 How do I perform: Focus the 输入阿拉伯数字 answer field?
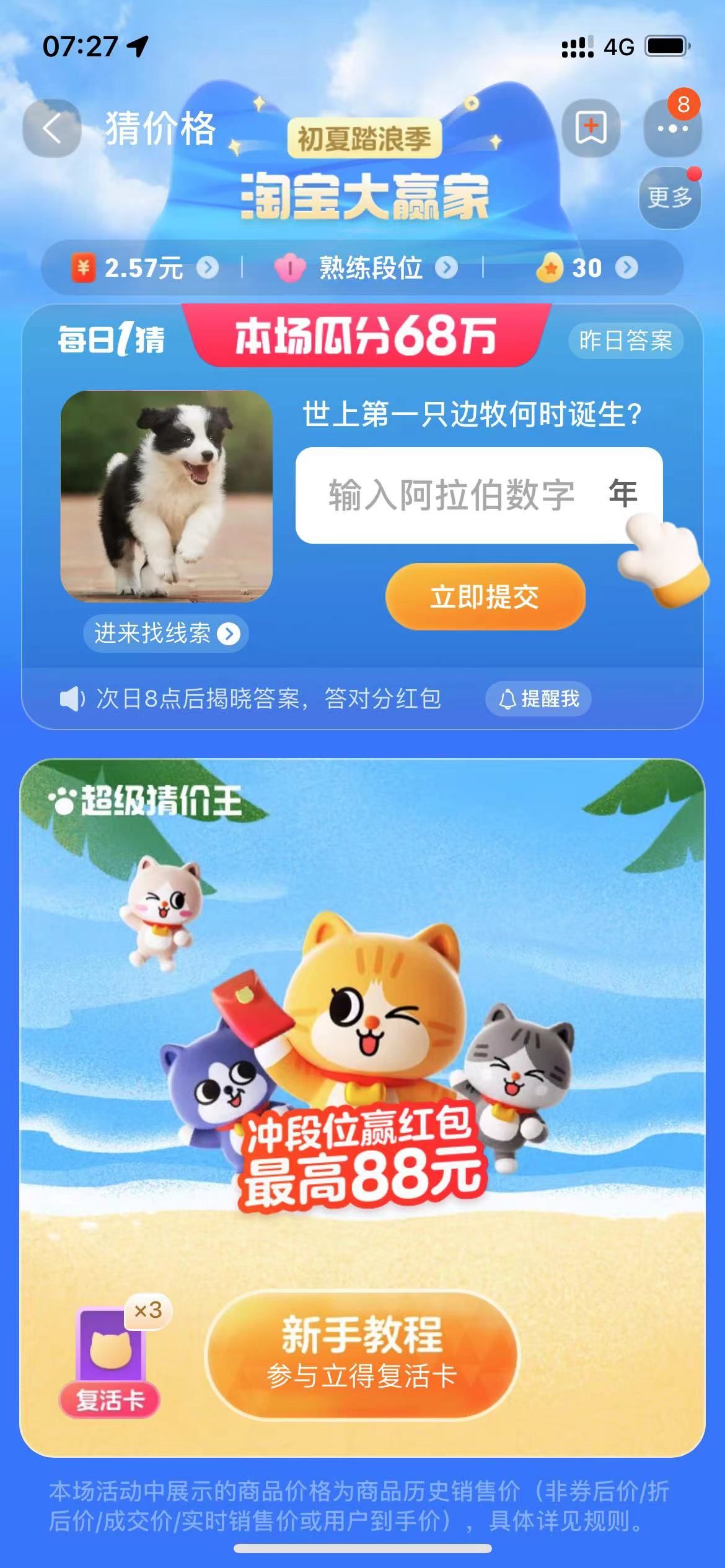452,495
